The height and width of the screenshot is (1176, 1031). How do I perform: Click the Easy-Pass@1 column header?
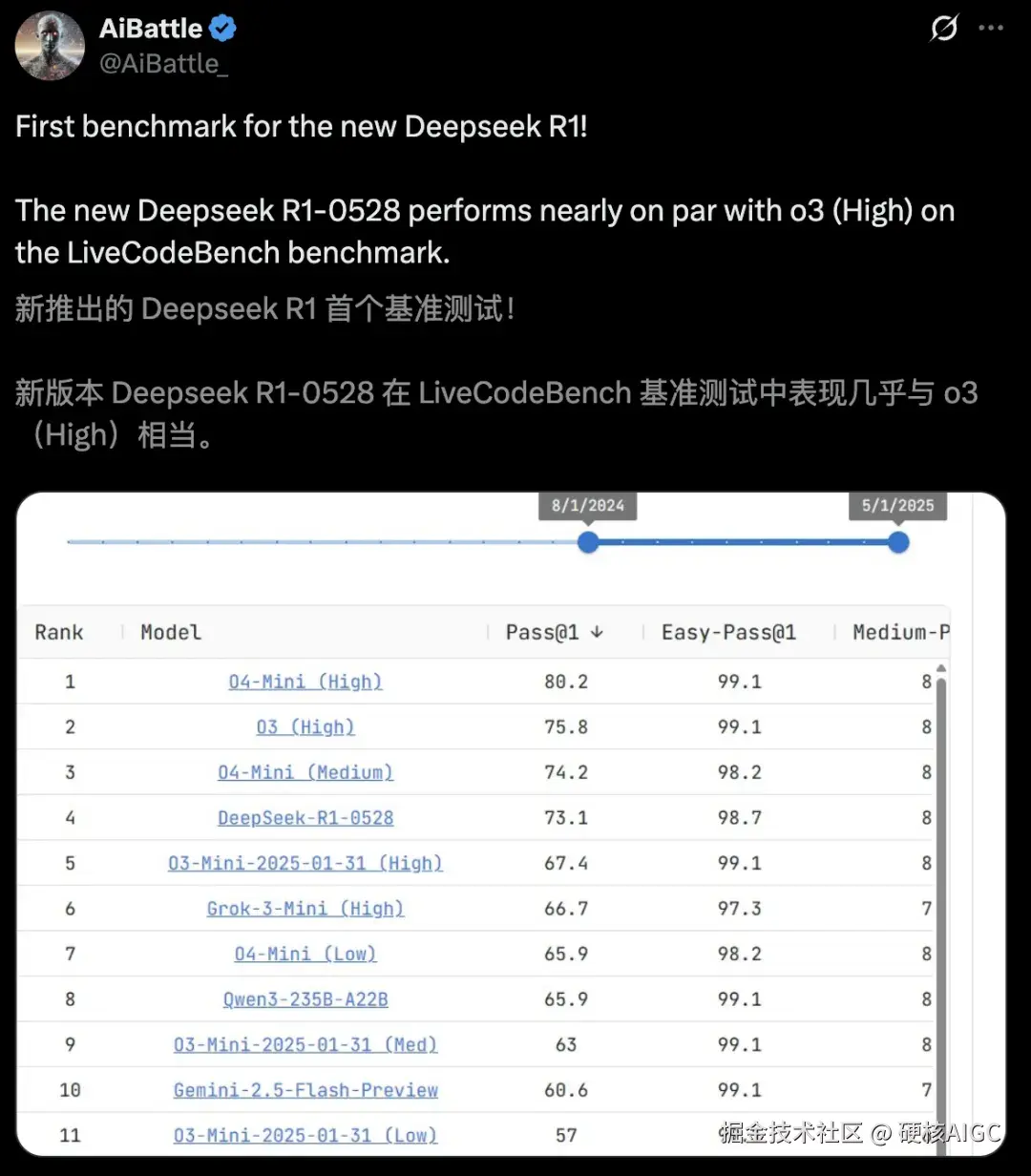[x=728, y=632]
